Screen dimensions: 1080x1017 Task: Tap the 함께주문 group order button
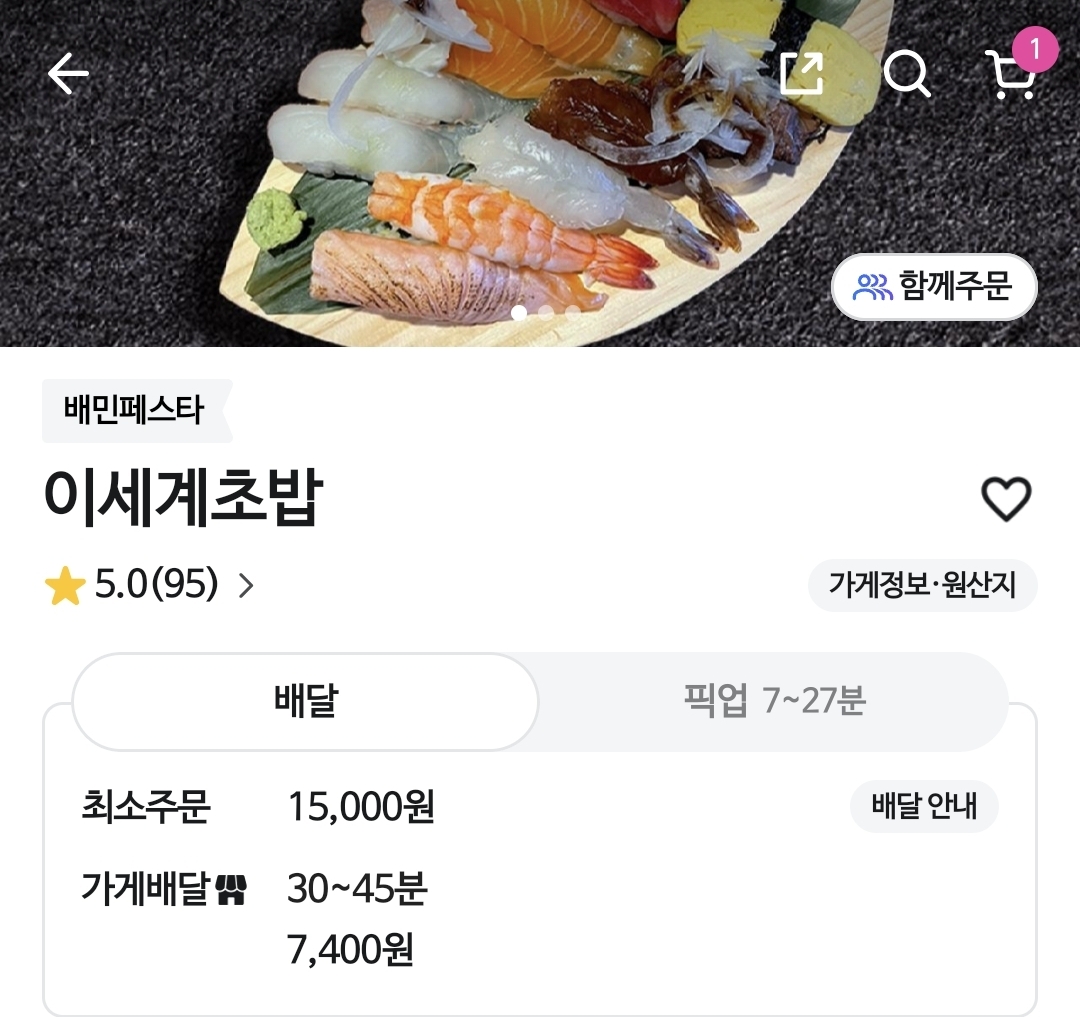934,287
